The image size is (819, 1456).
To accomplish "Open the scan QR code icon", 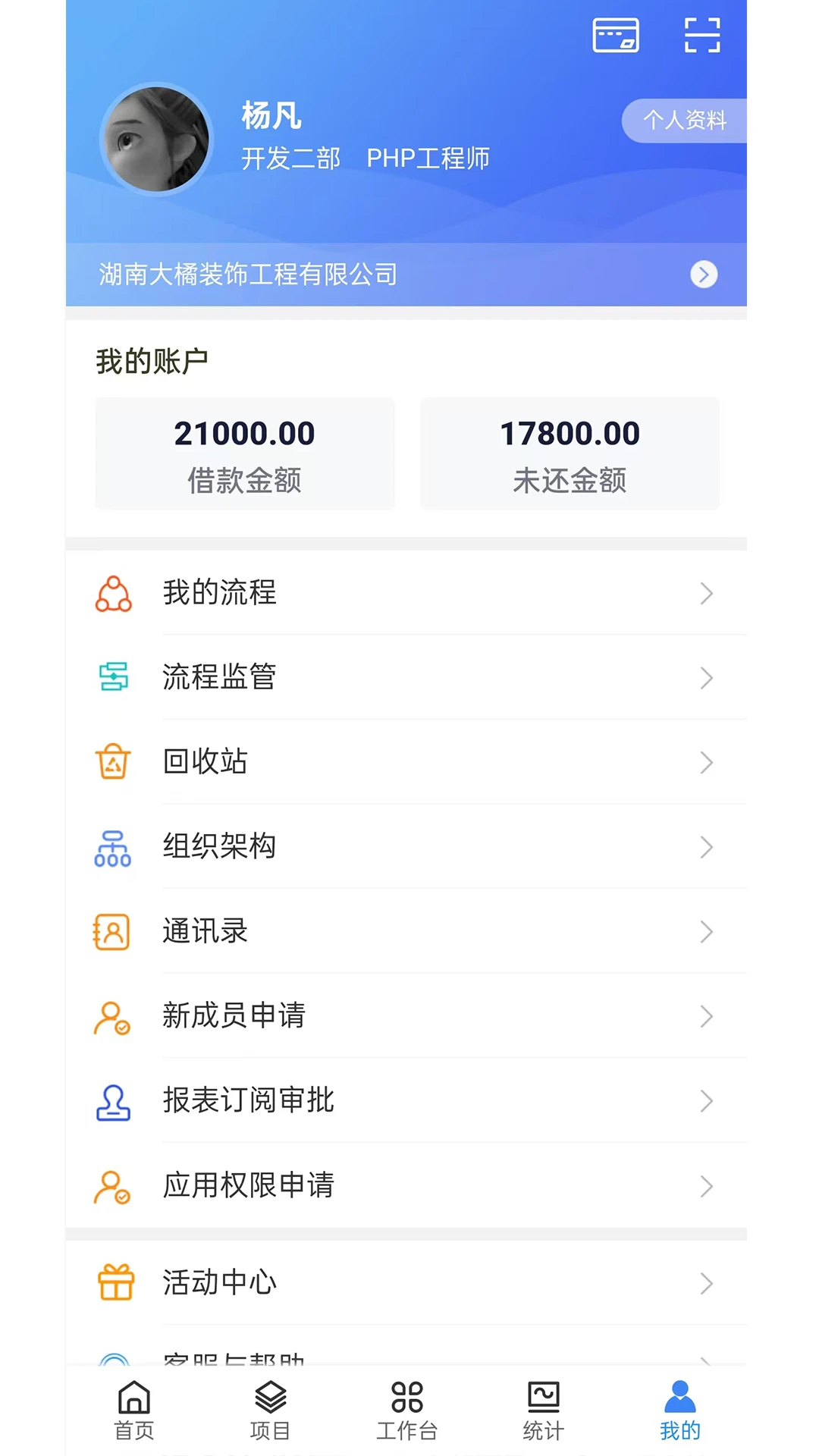I will (702, 34).
